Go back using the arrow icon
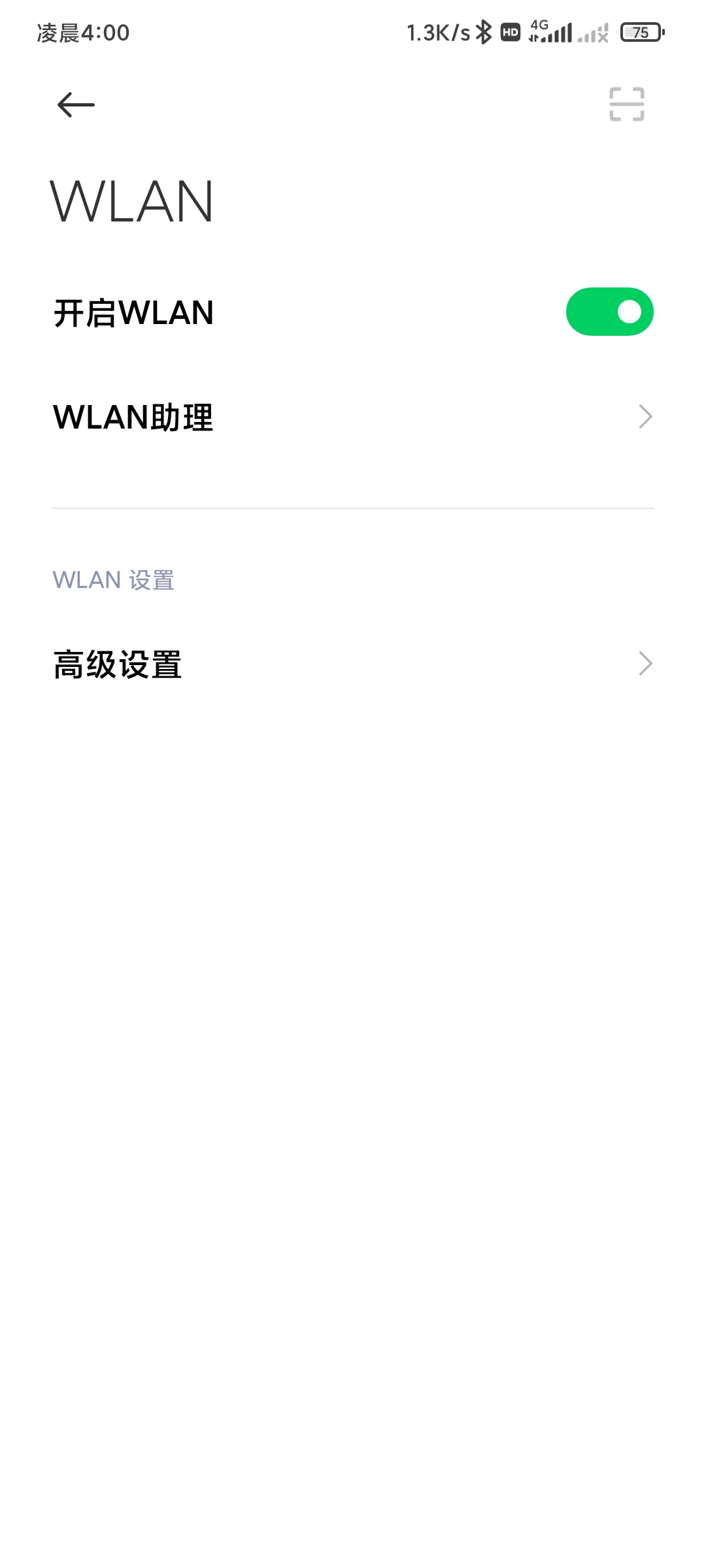Image resolution: width=706 pixels, height=1568 pixels. tap(76, 105)
